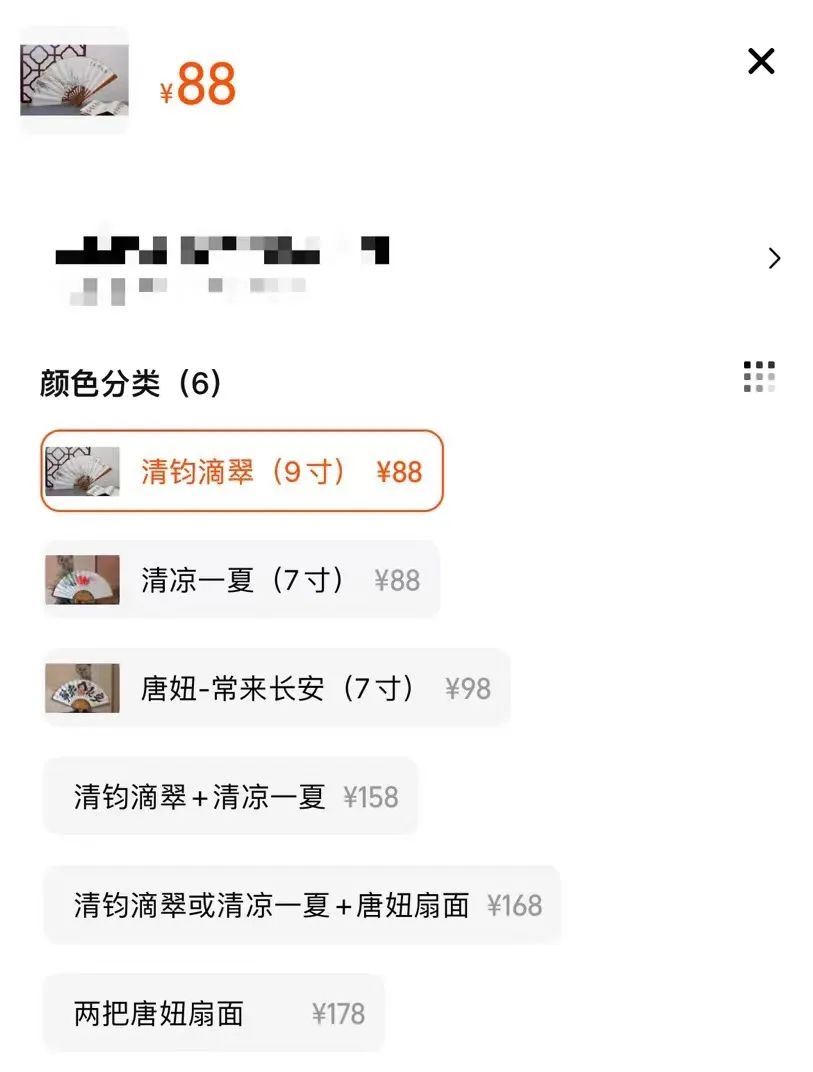Viewport: 813px width, 1072px height.
Task: Switch color options to grid view
Action: [760, 377]
